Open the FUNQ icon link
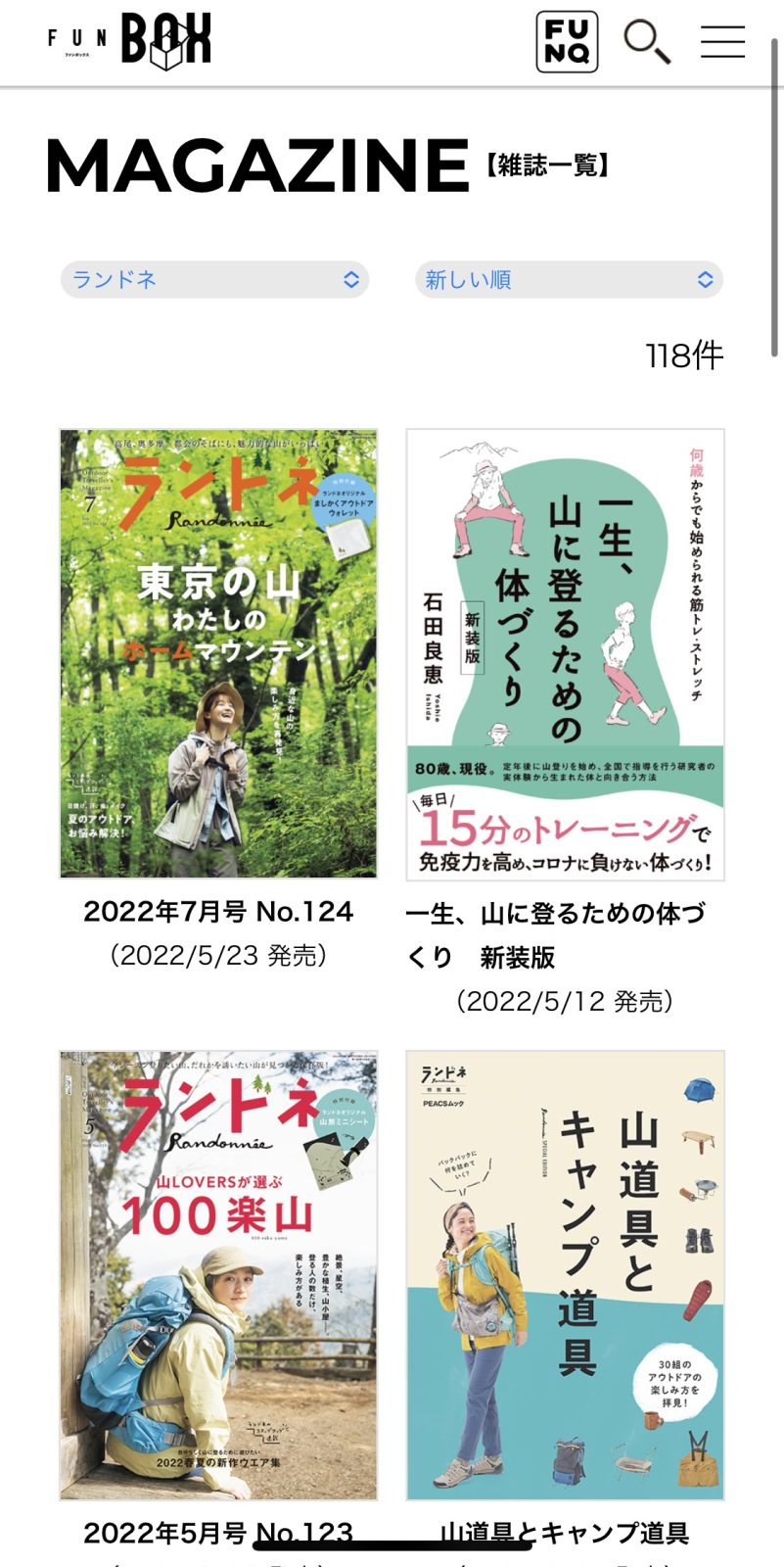 [567, 42]
